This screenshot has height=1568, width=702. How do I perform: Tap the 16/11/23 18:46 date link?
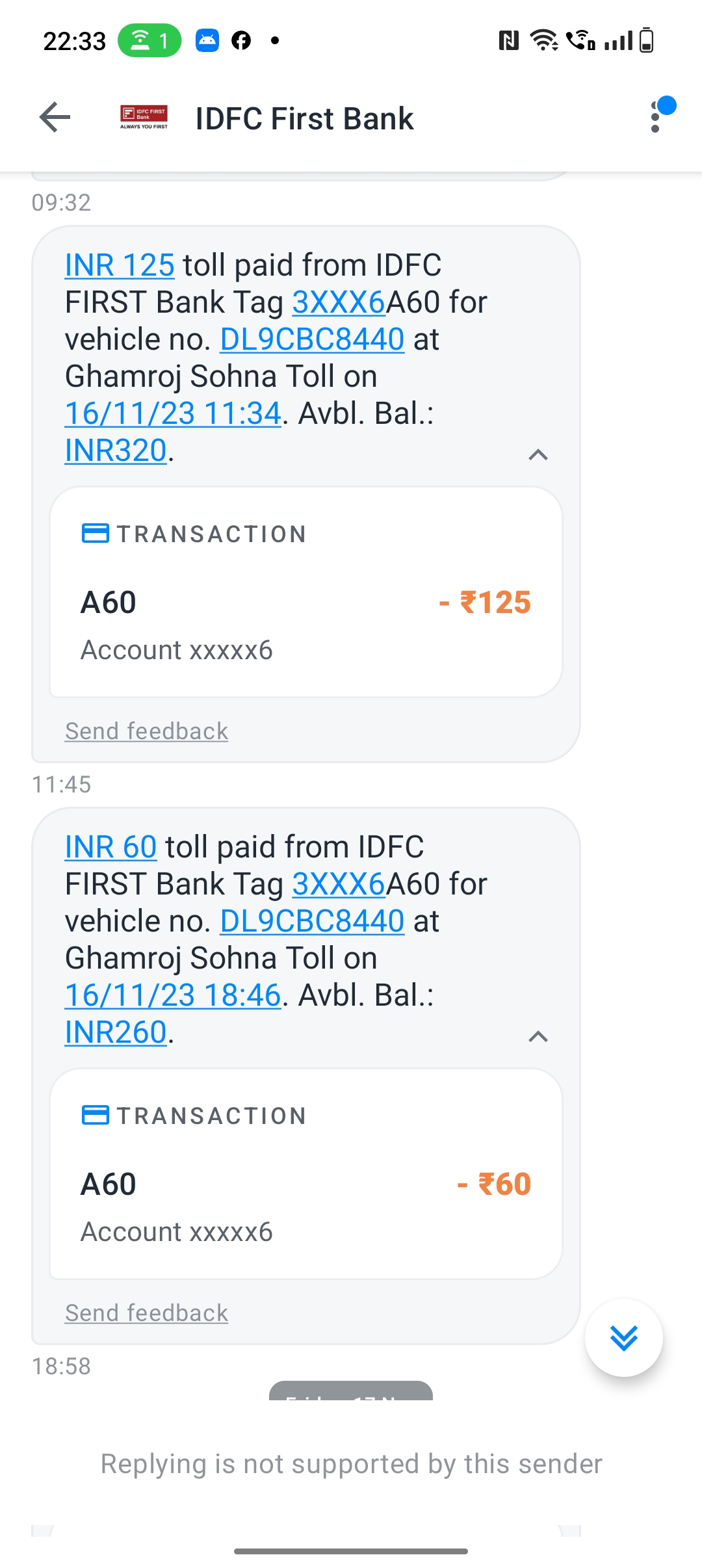point(173,995)
